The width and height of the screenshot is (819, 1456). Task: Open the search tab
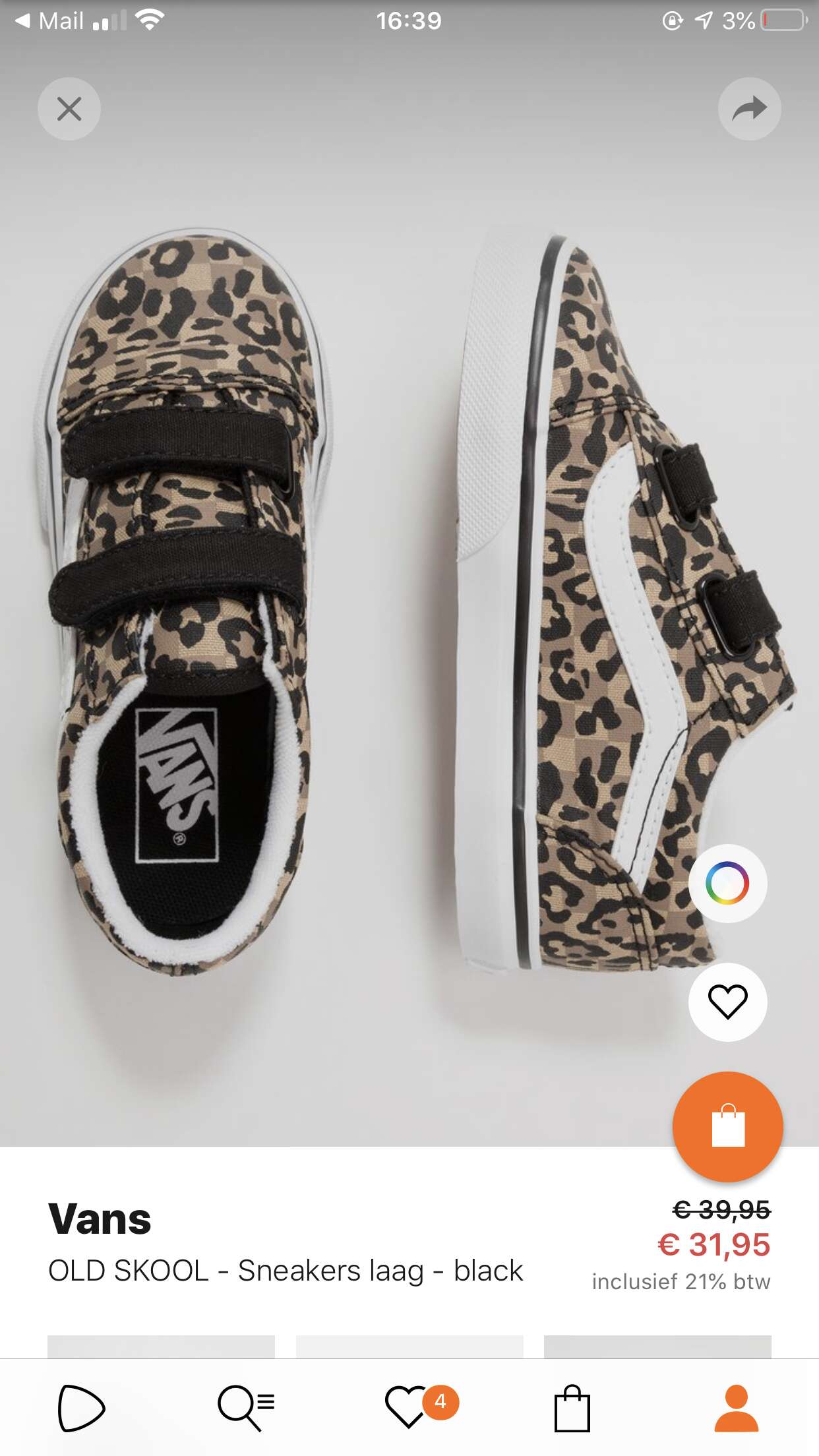tap(245, 1409)
